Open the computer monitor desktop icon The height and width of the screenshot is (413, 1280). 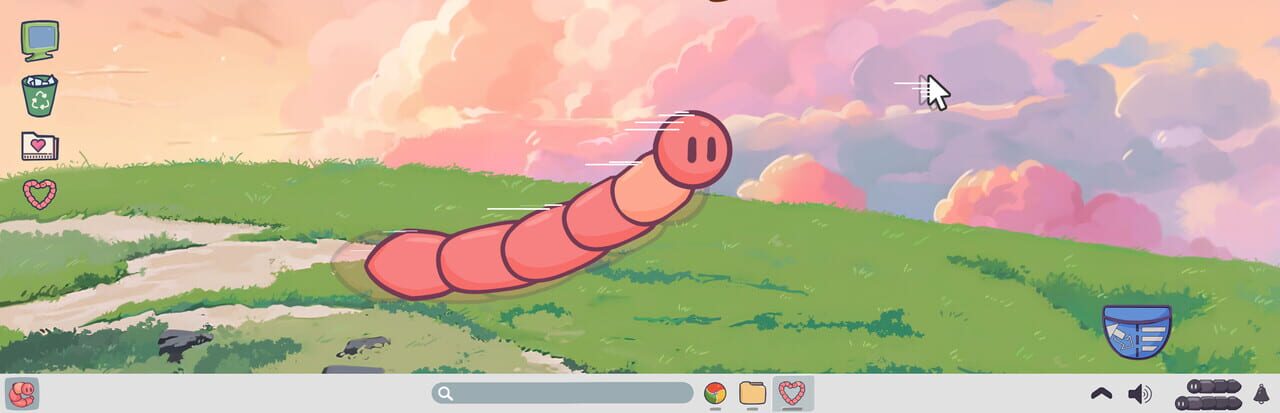coord(40,41)
